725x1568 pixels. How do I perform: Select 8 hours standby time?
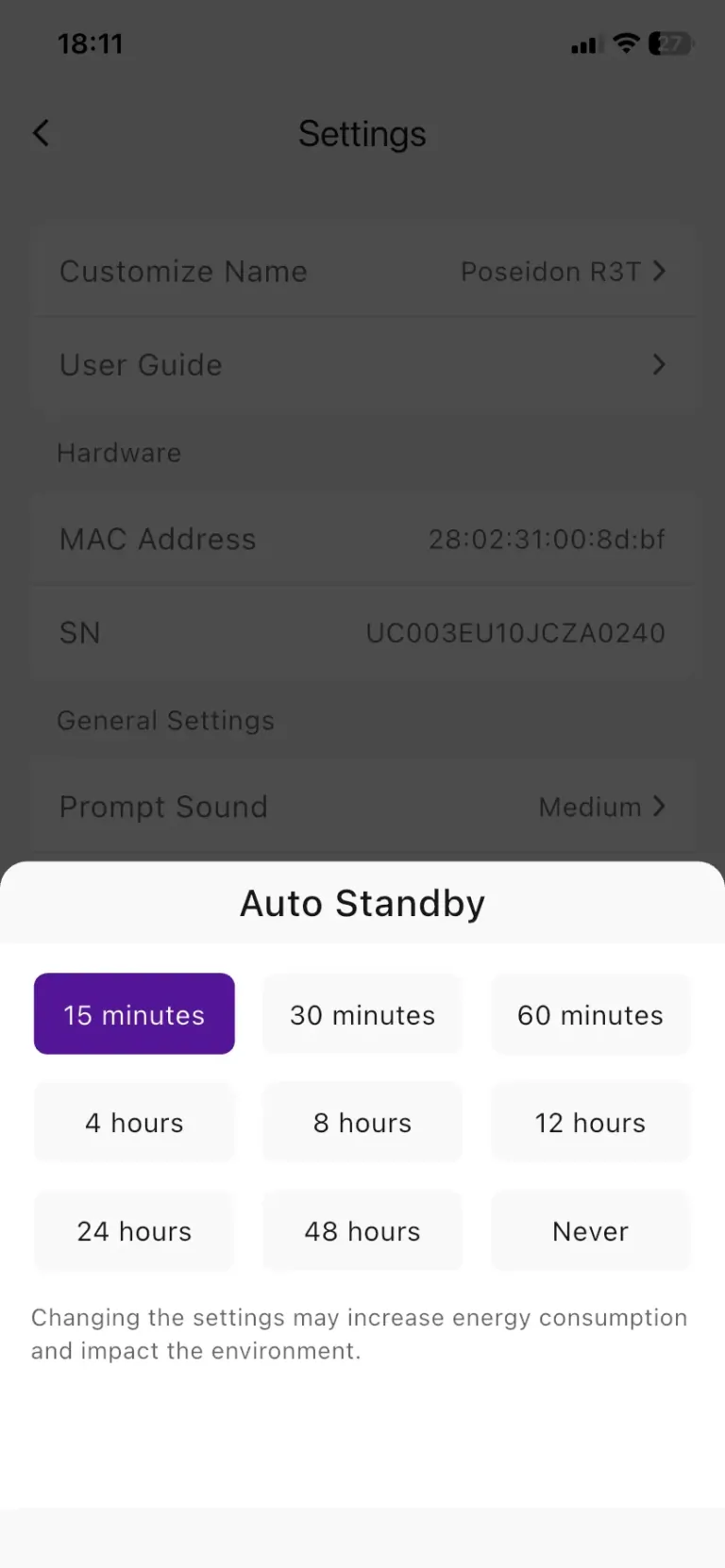[362, 1123]
